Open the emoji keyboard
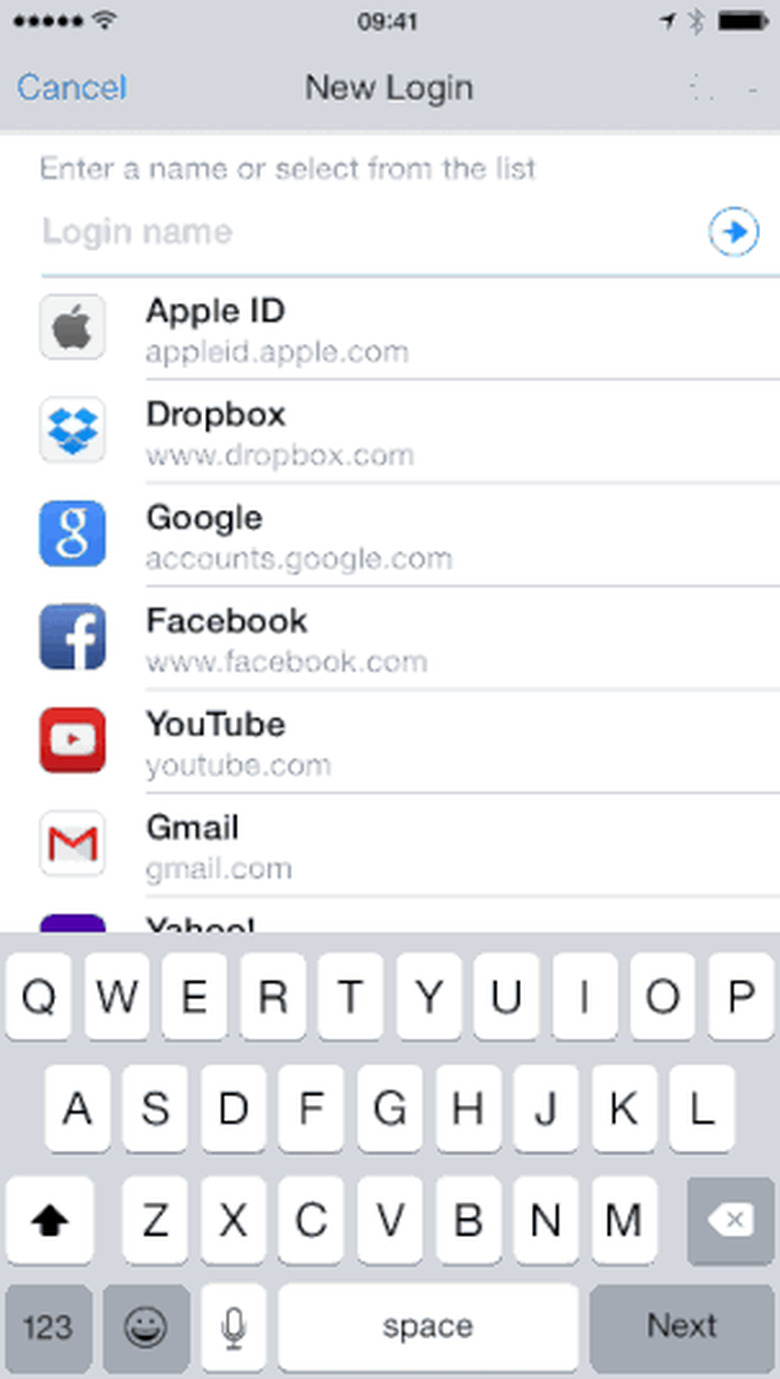 pos(146,1327)
